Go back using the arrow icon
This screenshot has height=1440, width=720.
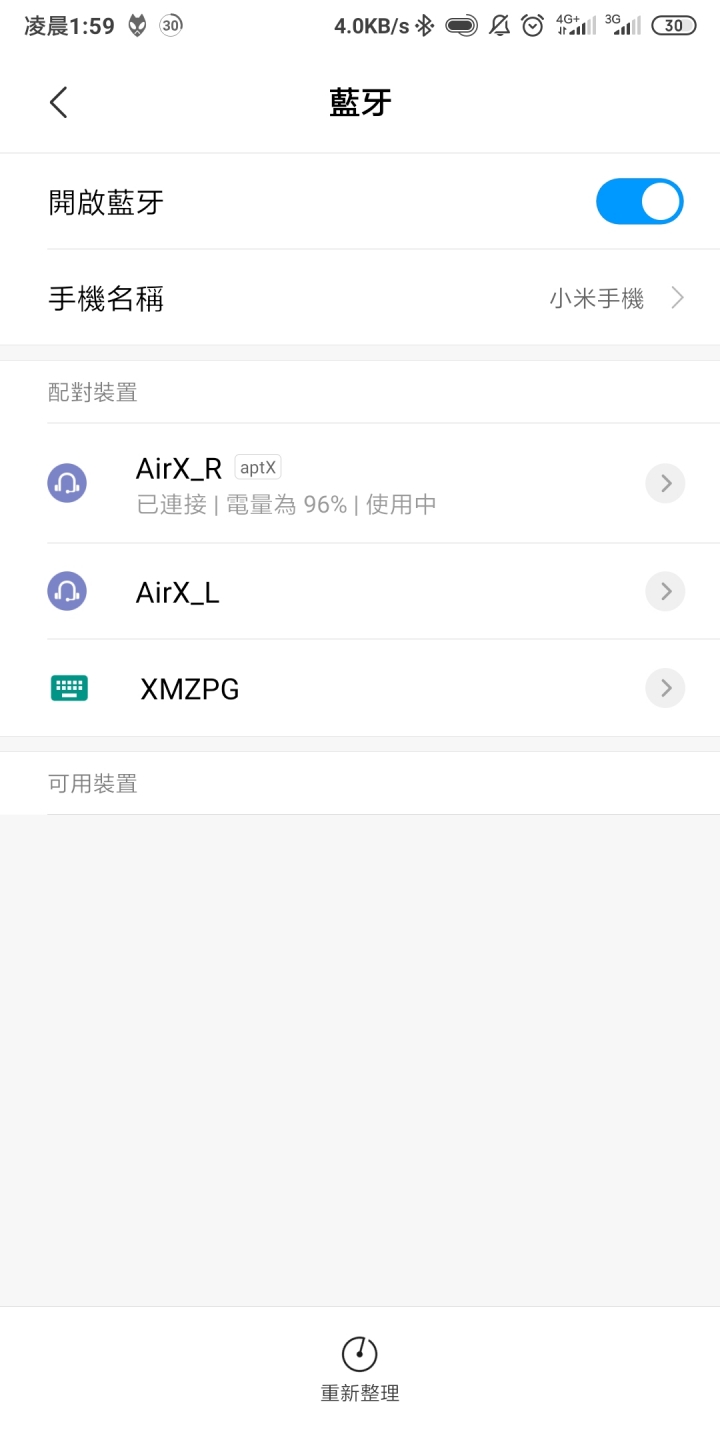pos(58,102)
